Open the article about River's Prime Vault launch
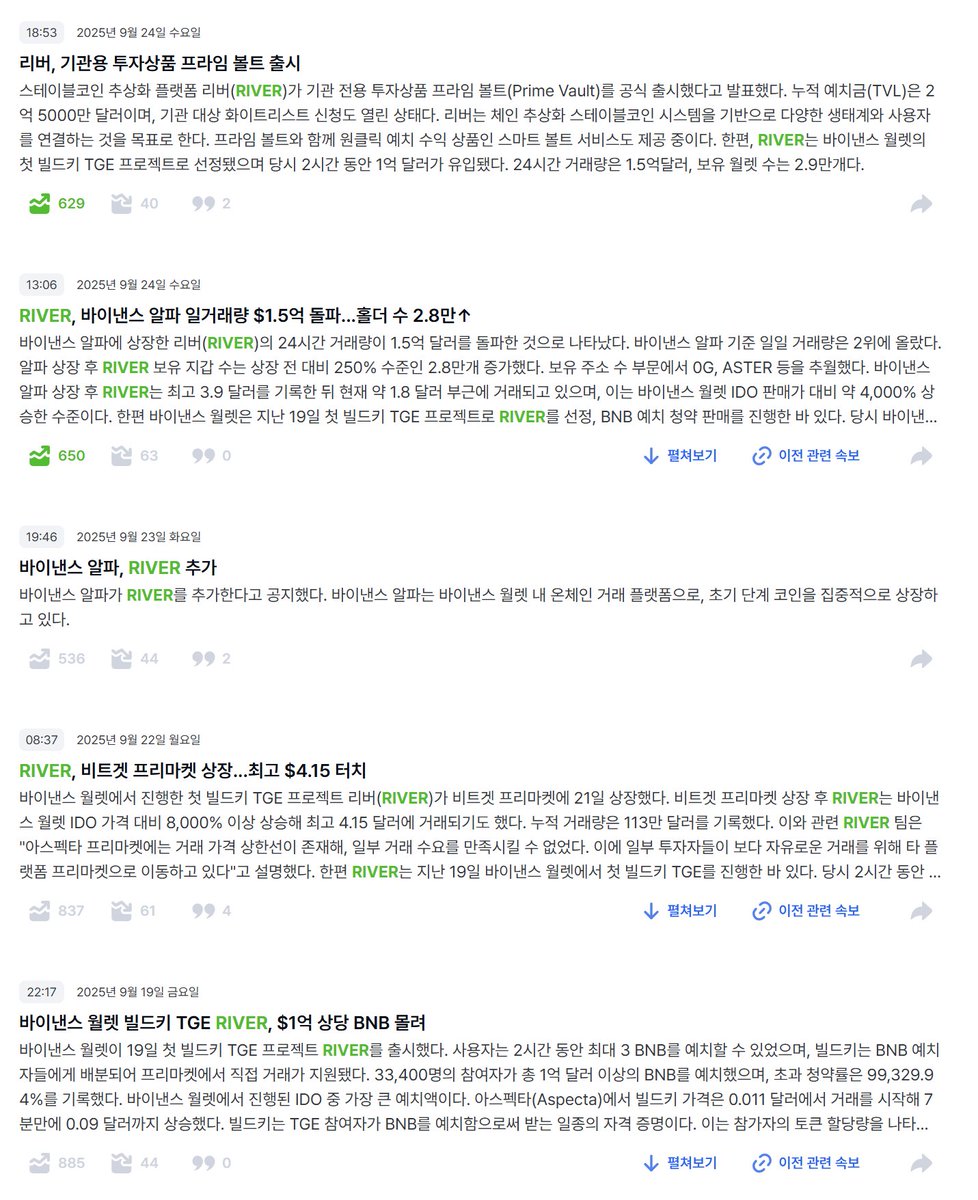This screenshot has height=1200, width=978. tap(160, 62)
